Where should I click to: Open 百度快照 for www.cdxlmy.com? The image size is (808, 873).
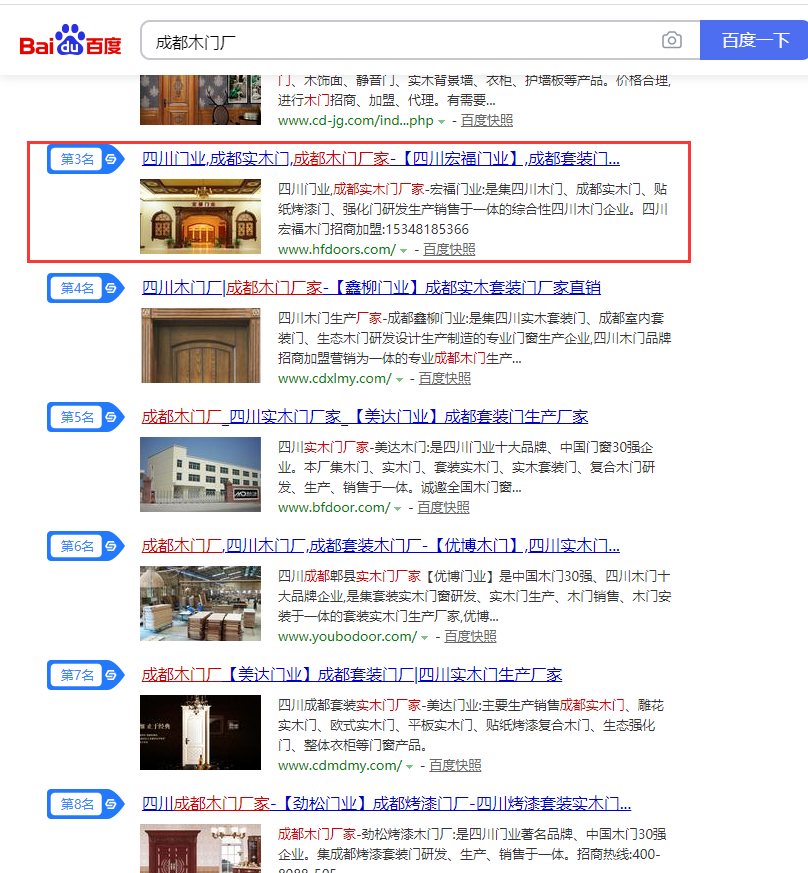point(444,379)
